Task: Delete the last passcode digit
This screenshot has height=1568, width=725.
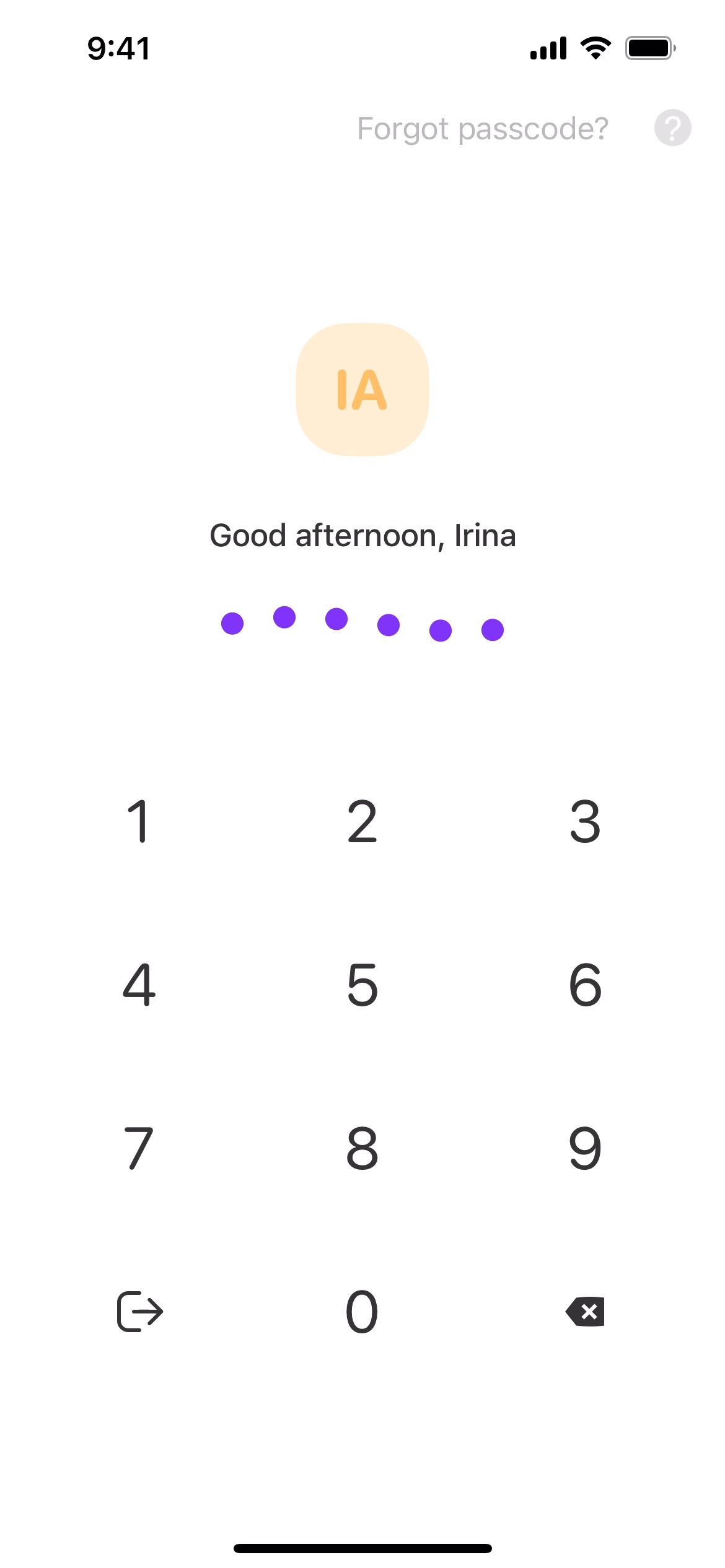Action: point(586,1312)
